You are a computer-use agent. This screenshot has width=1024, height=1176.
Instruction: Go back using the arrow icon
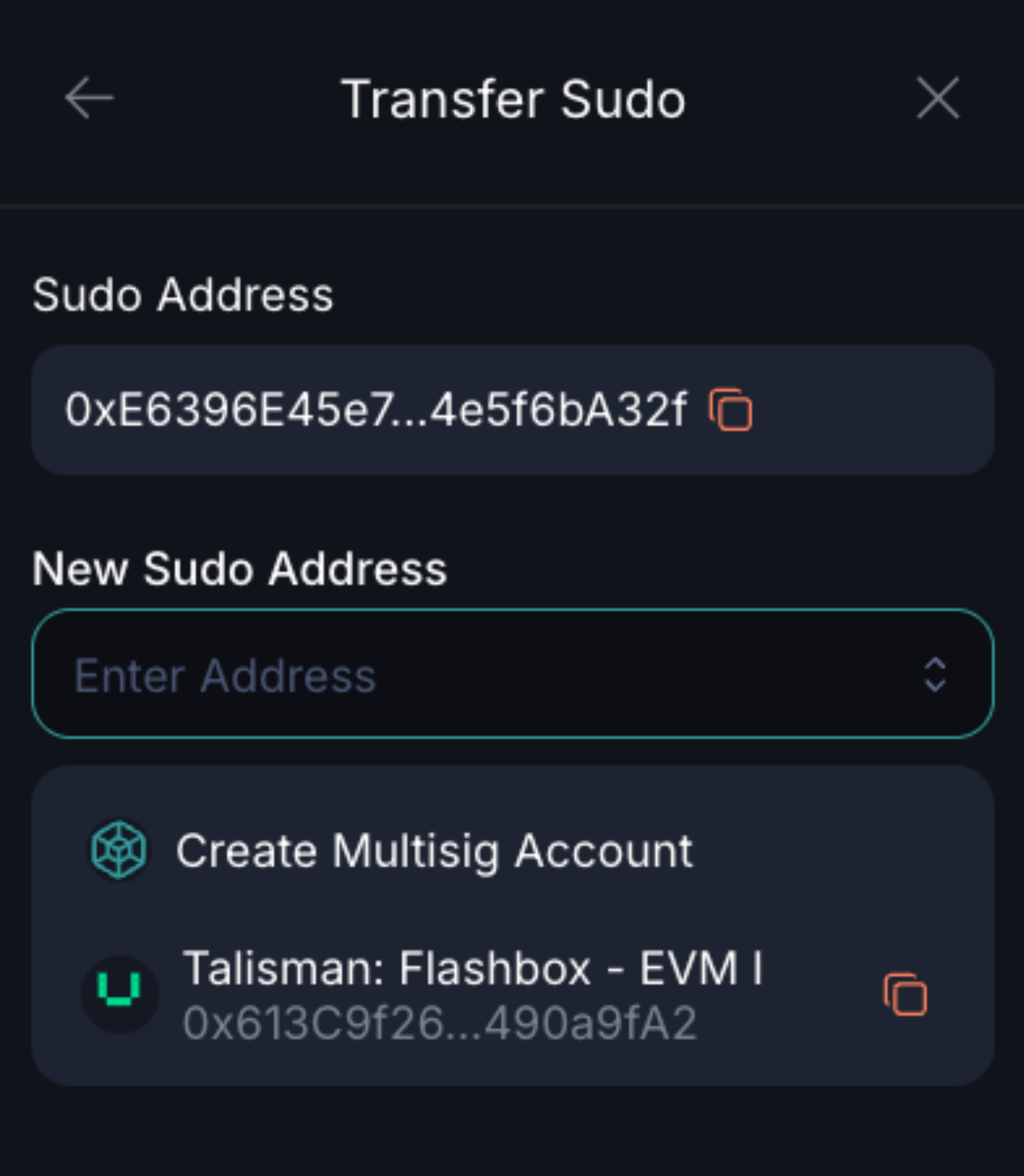[x=89, y=98]
